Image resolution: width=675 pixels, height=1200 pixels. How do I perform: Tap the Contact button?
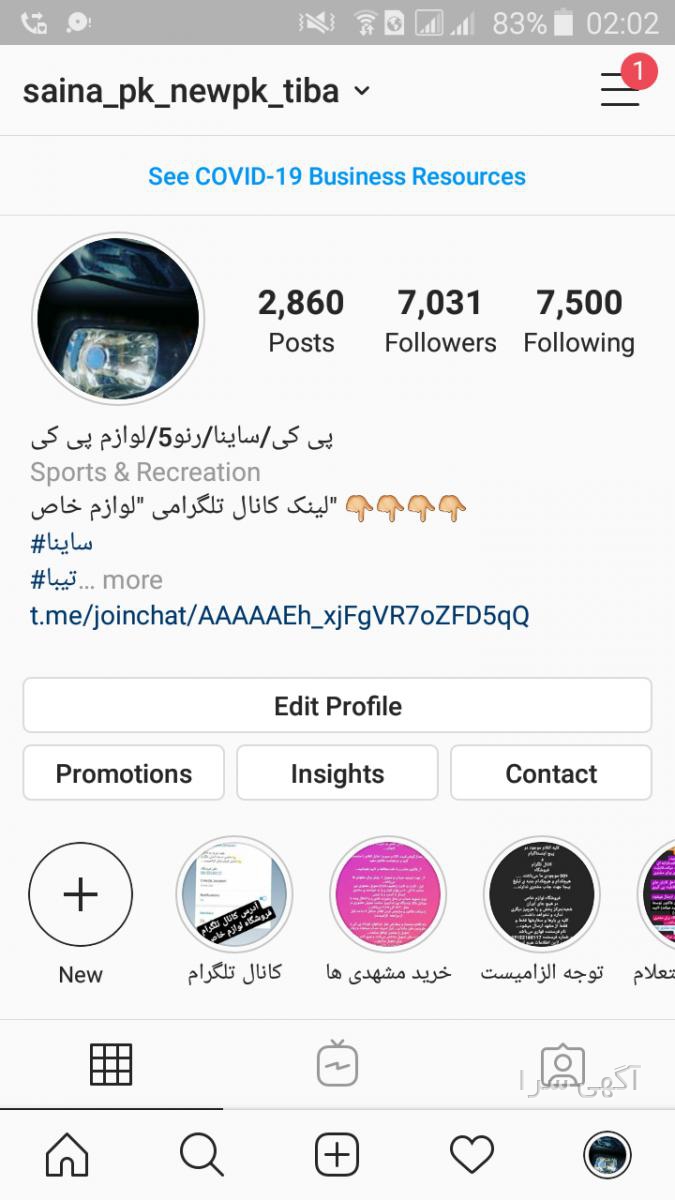[551, 773]
